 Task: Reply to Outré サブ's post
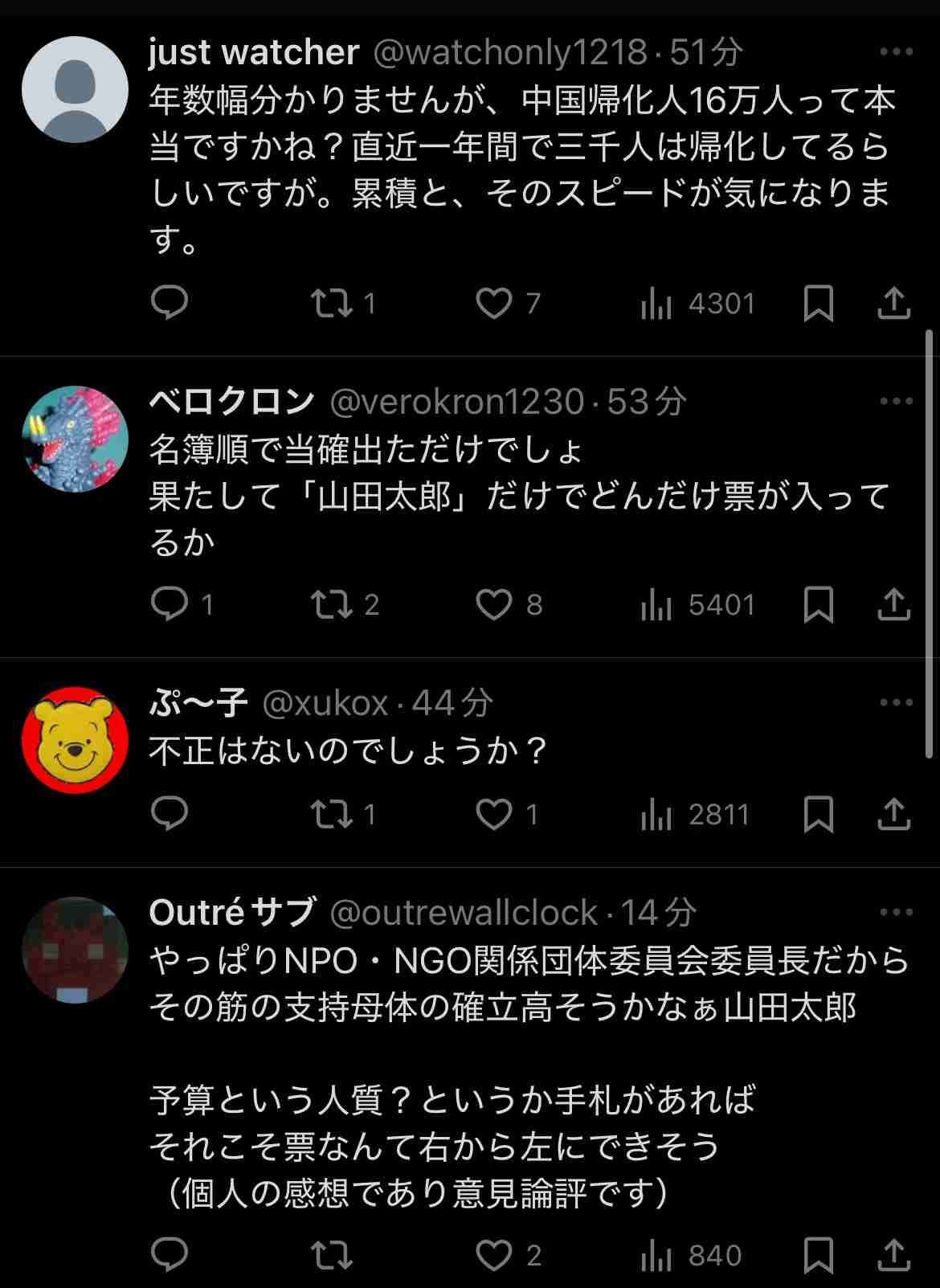click(170, 1254)
